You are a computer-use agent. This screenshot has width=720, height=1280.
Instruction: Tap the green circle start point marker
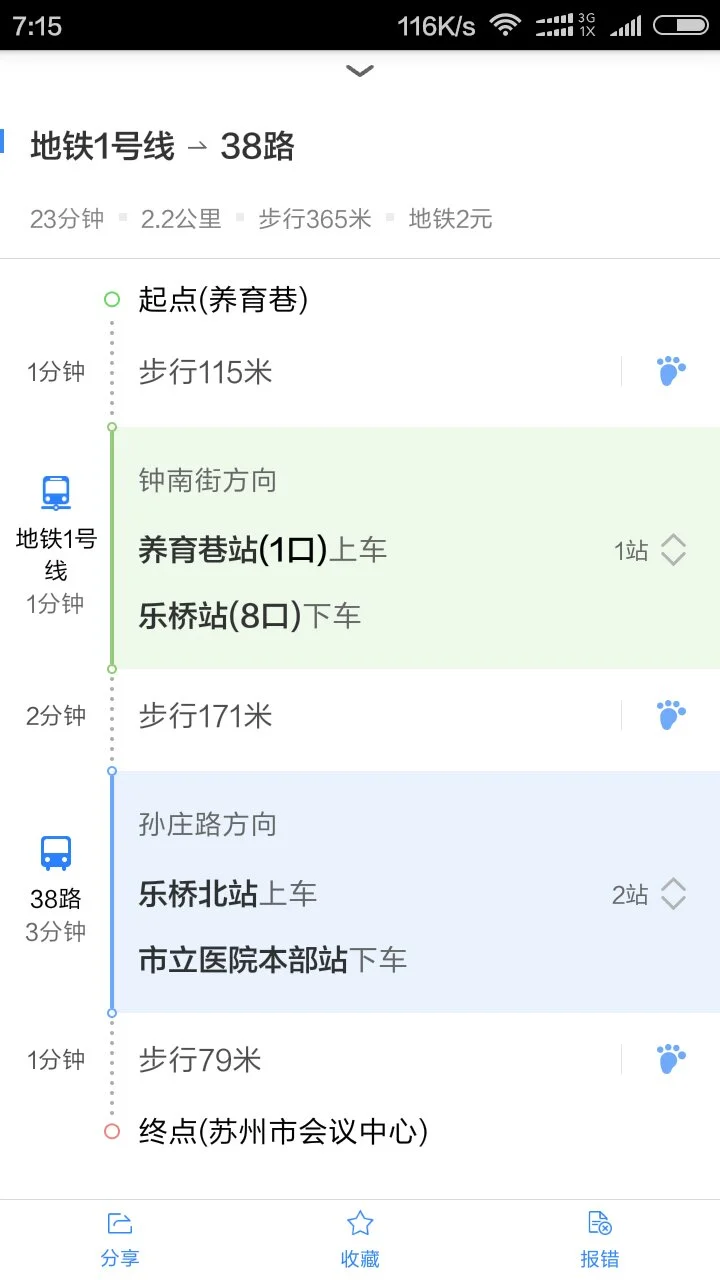pos(111,298)
